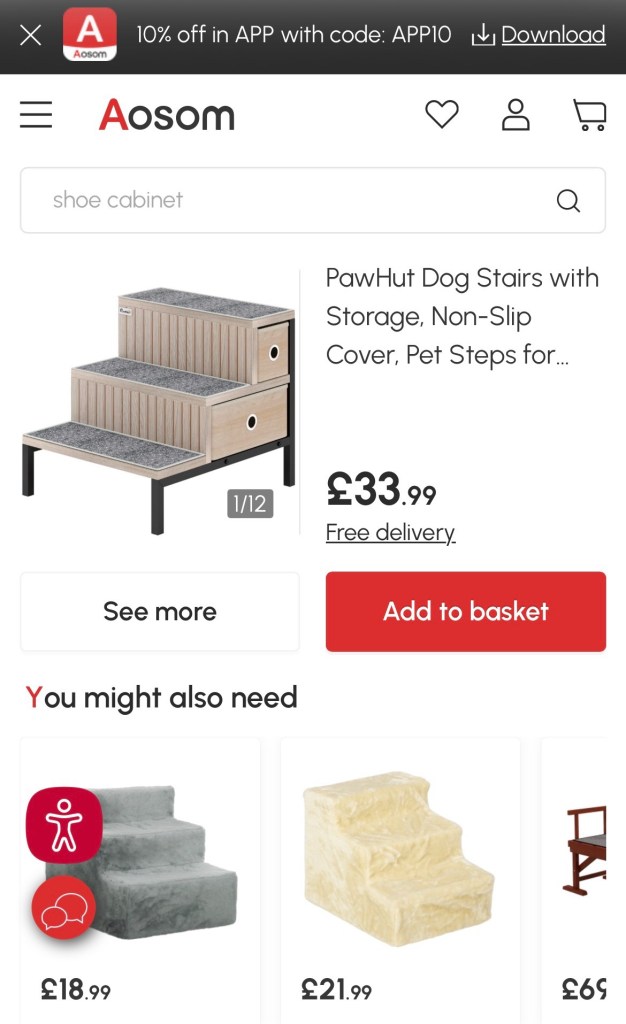The height and width of the screenshot is (1024, 626).
Task: Open the account profile icon
Action: tap(515, 115)
